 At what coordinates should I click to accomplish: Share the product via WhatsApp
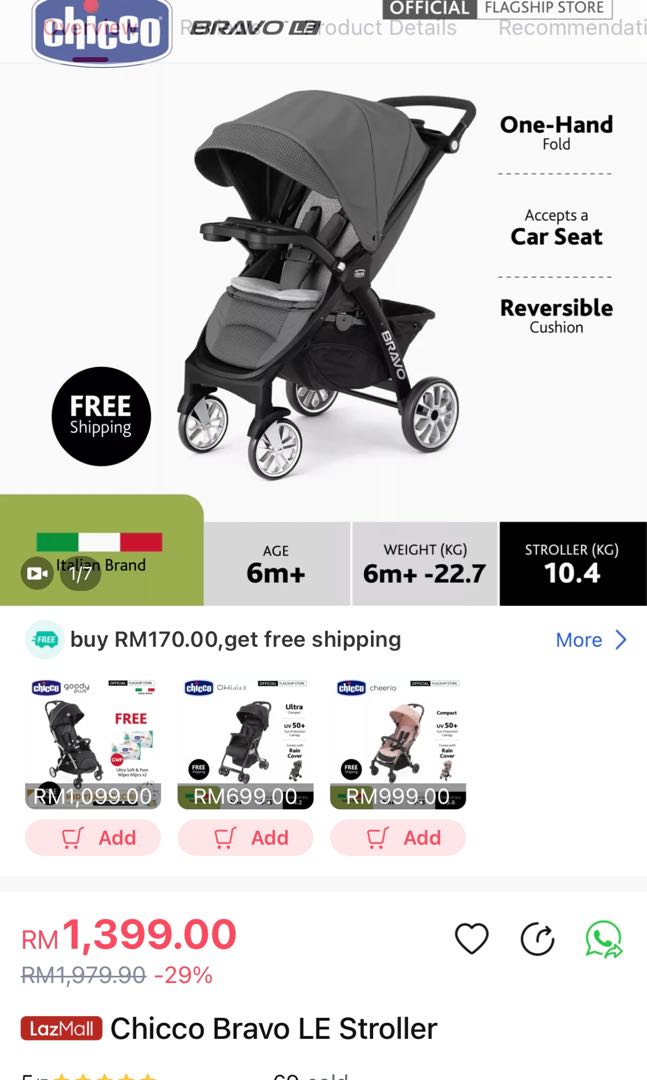[x=603, y=939]
